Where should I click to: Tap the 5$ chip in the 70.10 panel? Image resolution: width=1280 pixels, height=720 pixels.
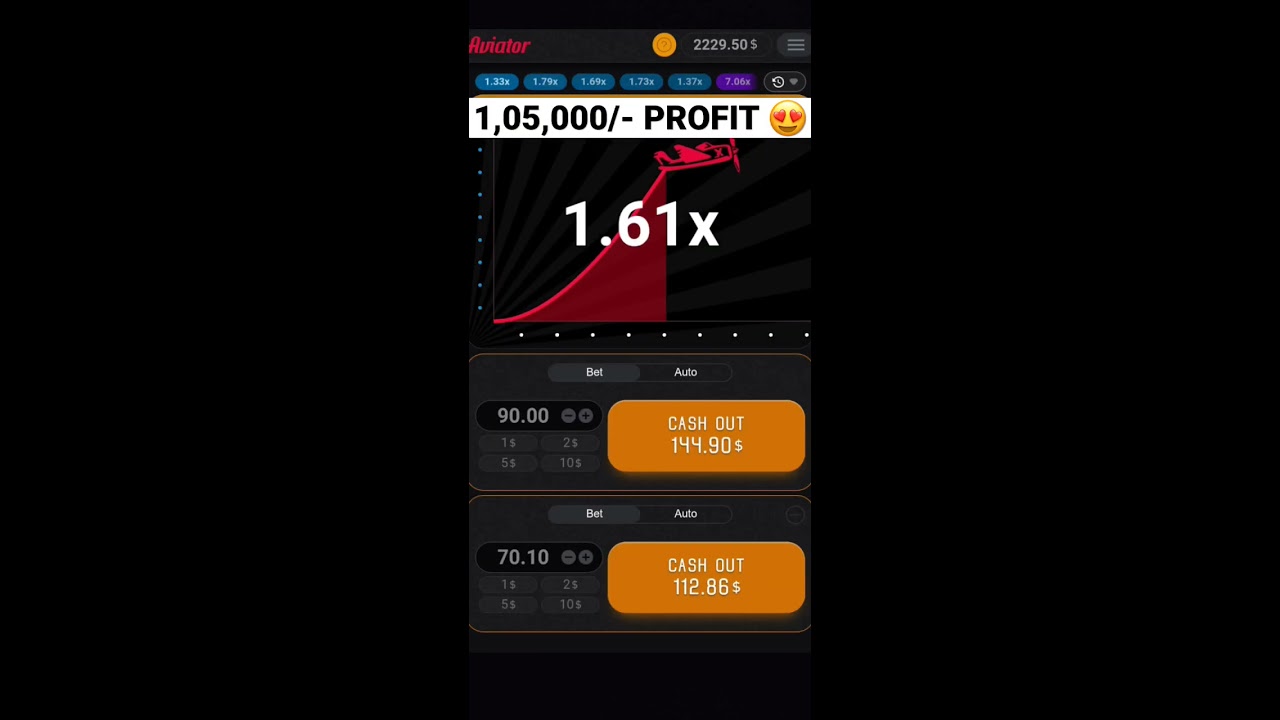click(x=508, y=604)
